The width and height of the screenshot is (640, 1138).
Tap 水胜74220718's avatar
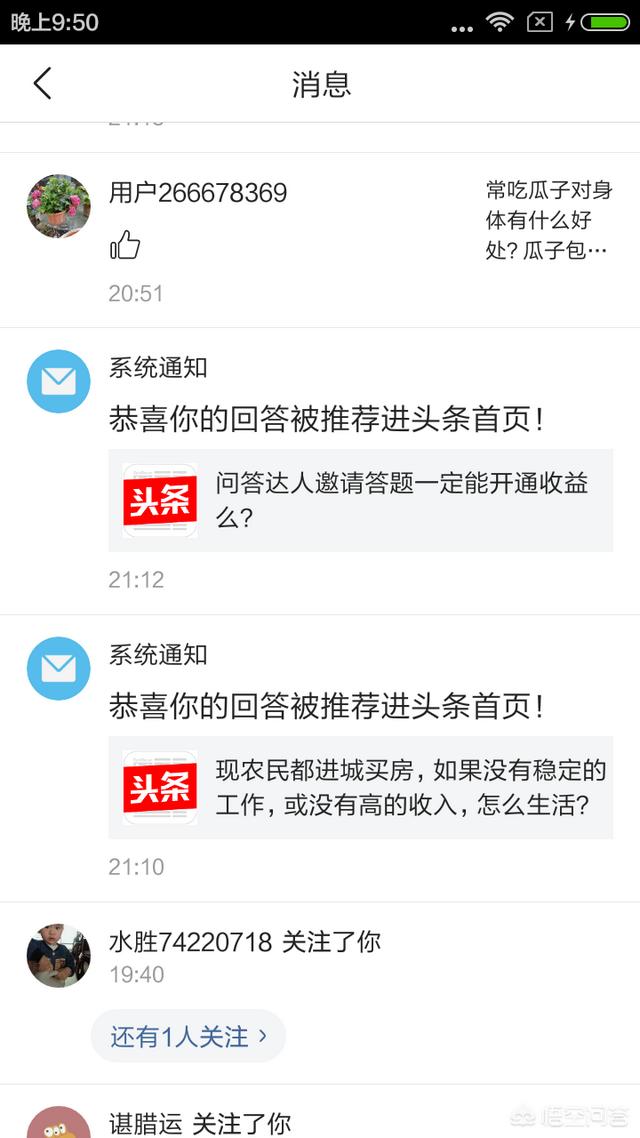point(58,956)
